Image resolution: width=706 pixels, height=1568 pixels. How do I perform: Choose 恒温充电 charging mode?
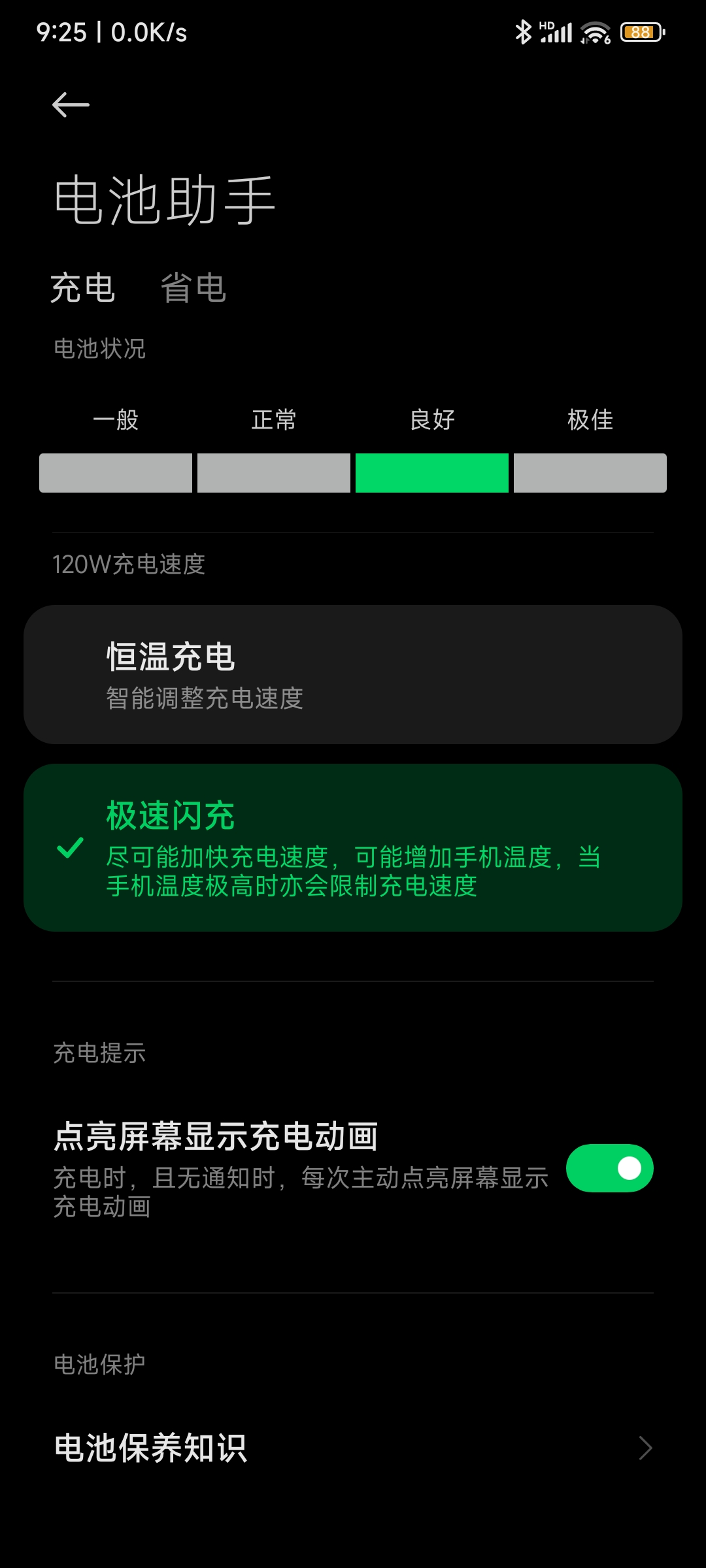point(353,674)
